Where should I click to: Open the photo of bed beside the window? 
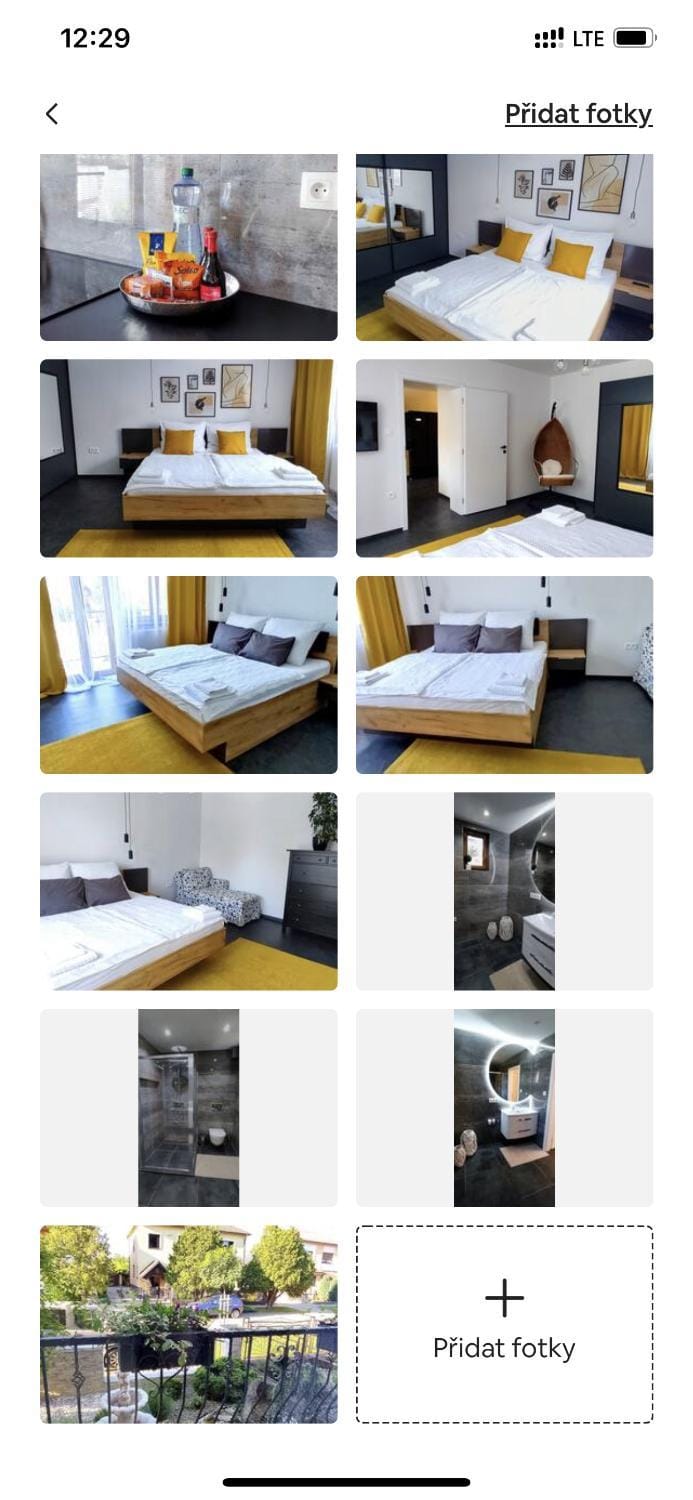click(x=189, y=675)
